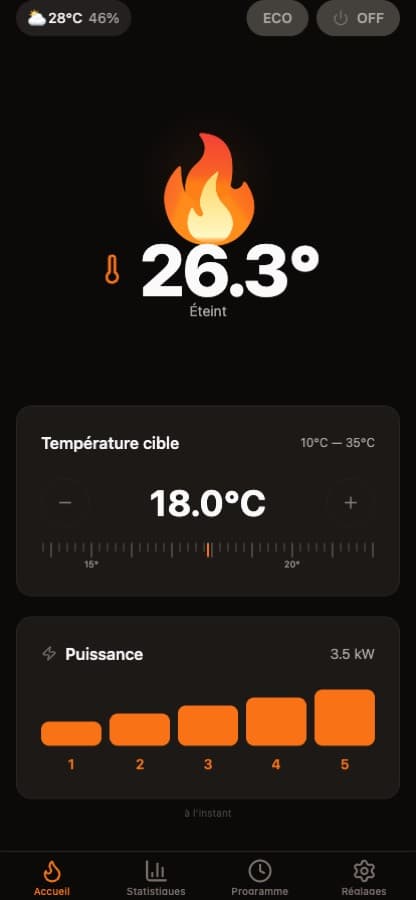Select power level 1
This screenshot has width=416, height=900.
tap(71, 734)
